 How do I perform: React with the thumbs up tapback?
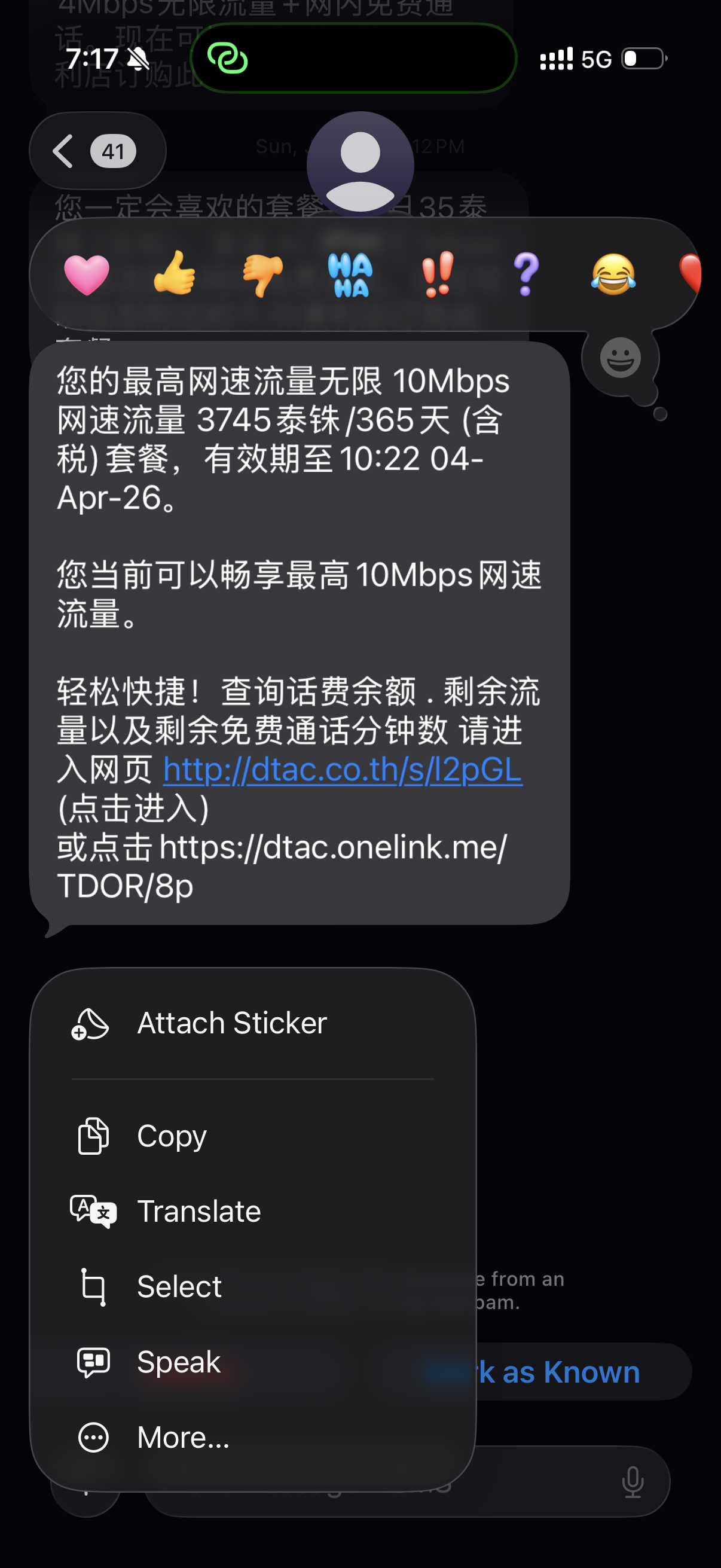(175, 274)
